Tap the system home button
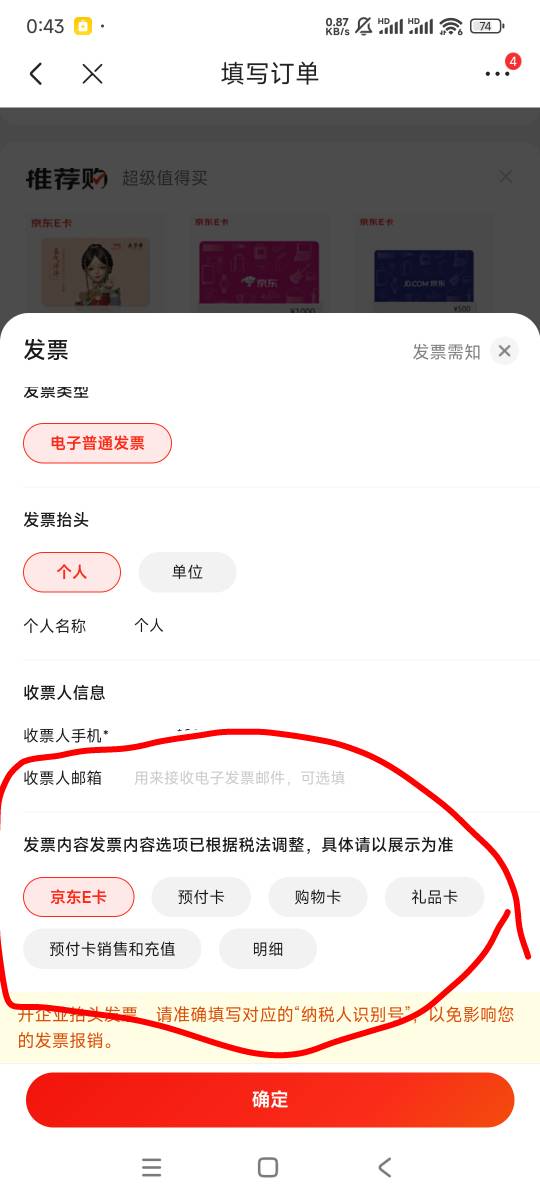The image size is (540, 1200). (x=268, y=1167)
